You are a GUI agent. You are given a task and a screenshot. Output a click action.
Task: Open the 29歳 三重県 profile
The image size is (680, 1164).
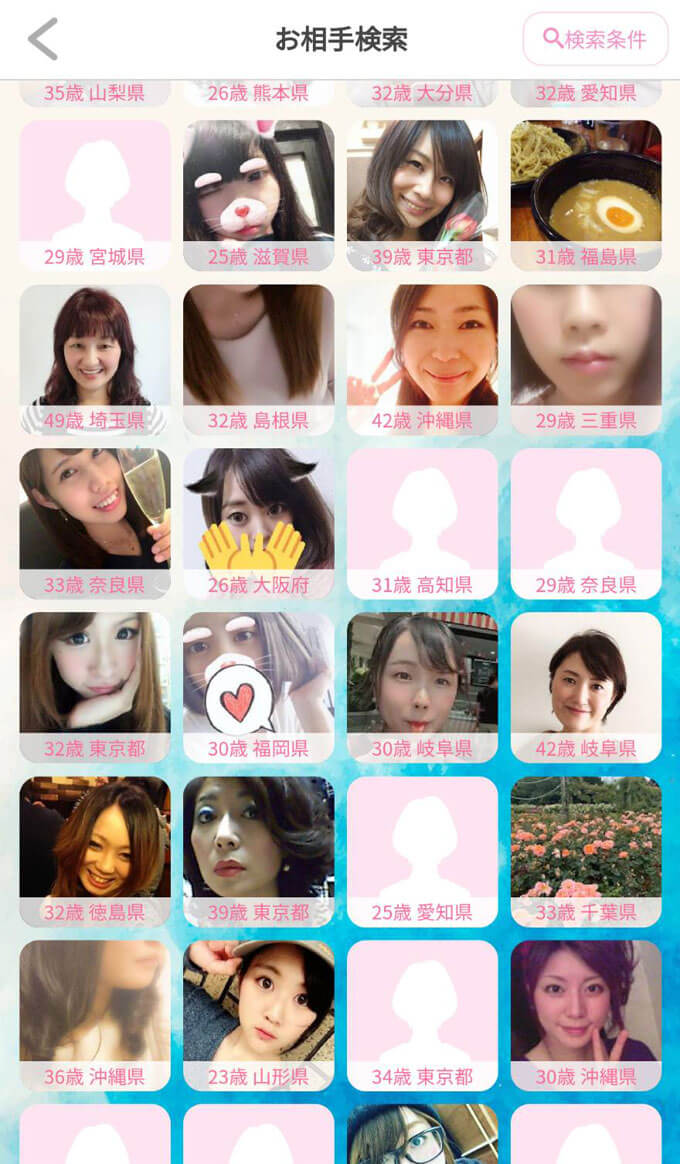tap(586, 359)
